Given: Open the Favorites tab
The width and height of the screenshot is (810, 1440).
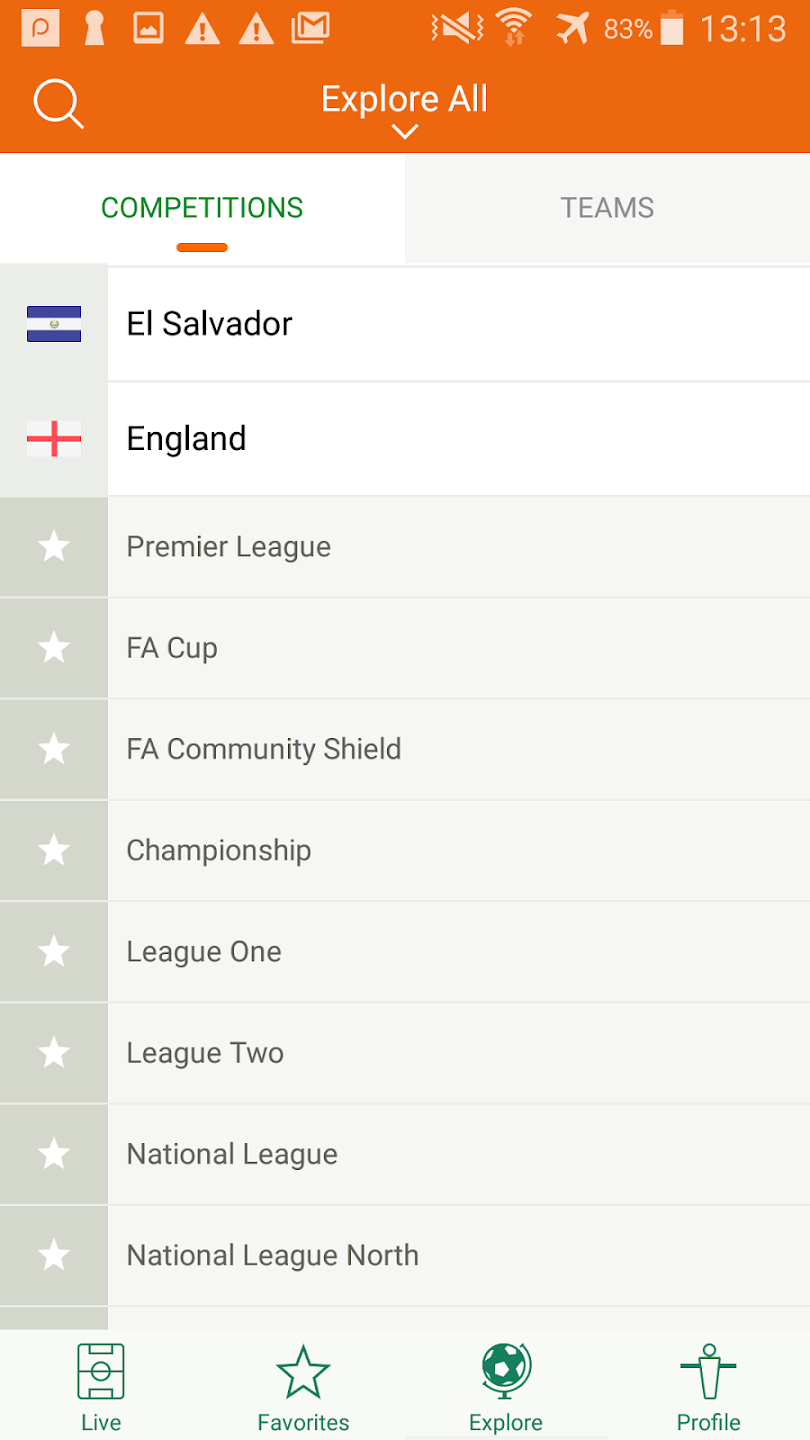Looking at the screenshot, I should tap(303, 1387).
